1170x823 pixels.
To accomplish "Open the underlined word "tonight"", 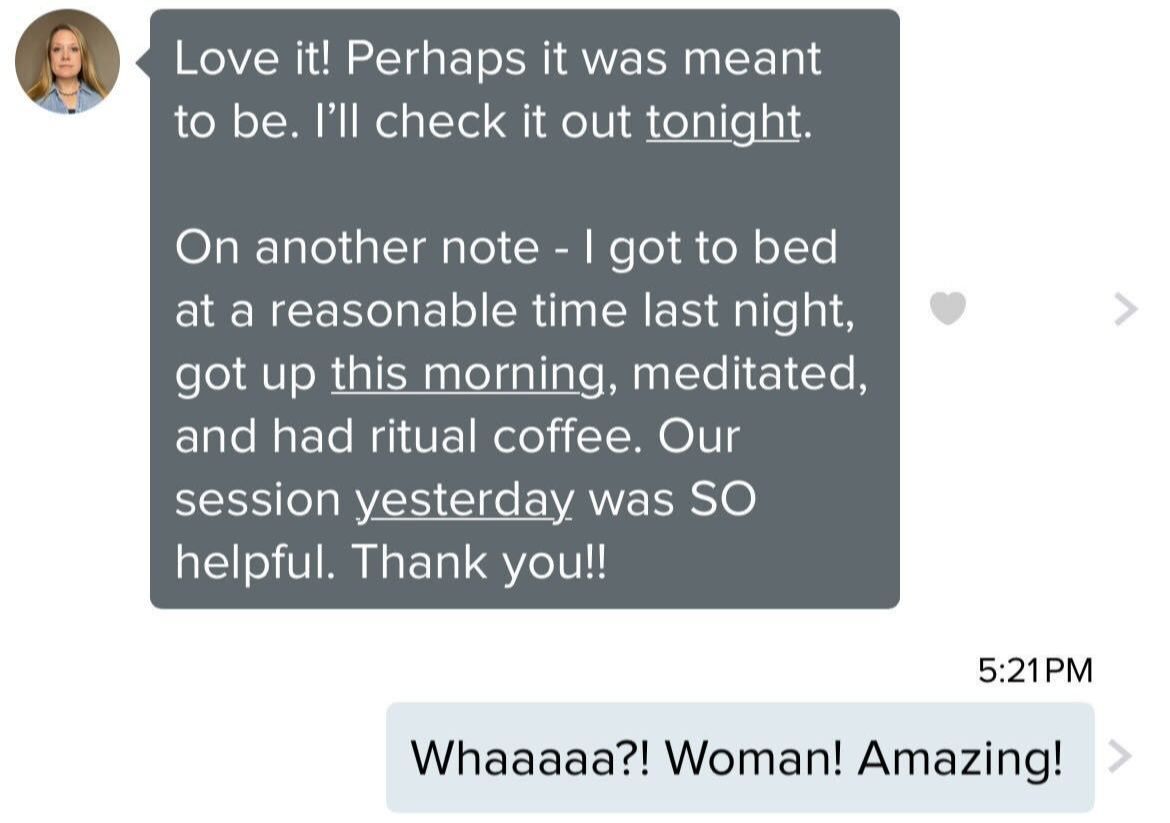I will pos(723,122).
